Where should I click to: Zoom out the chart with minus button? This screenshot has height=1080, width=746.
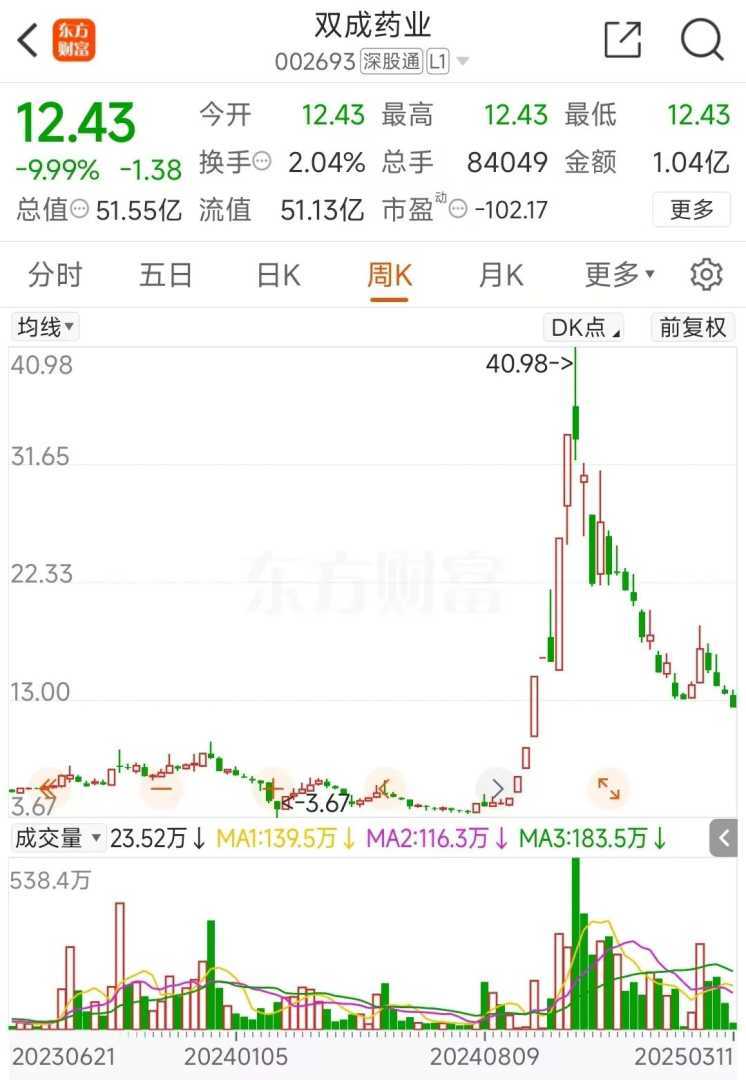pos(161,788)
